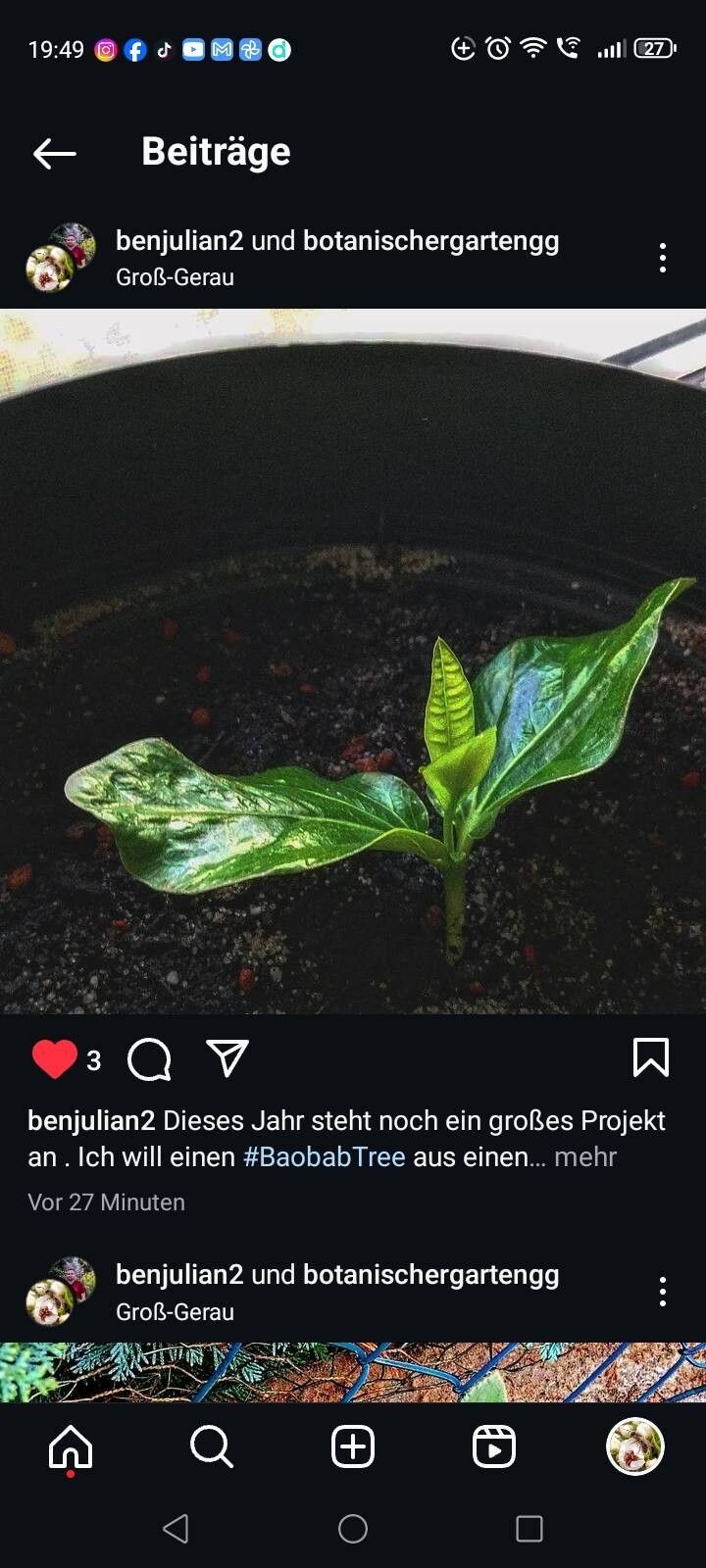This screenshot has width=706, height=1568.
Task: Create a new post with plus button
Action: point(353,1446)
